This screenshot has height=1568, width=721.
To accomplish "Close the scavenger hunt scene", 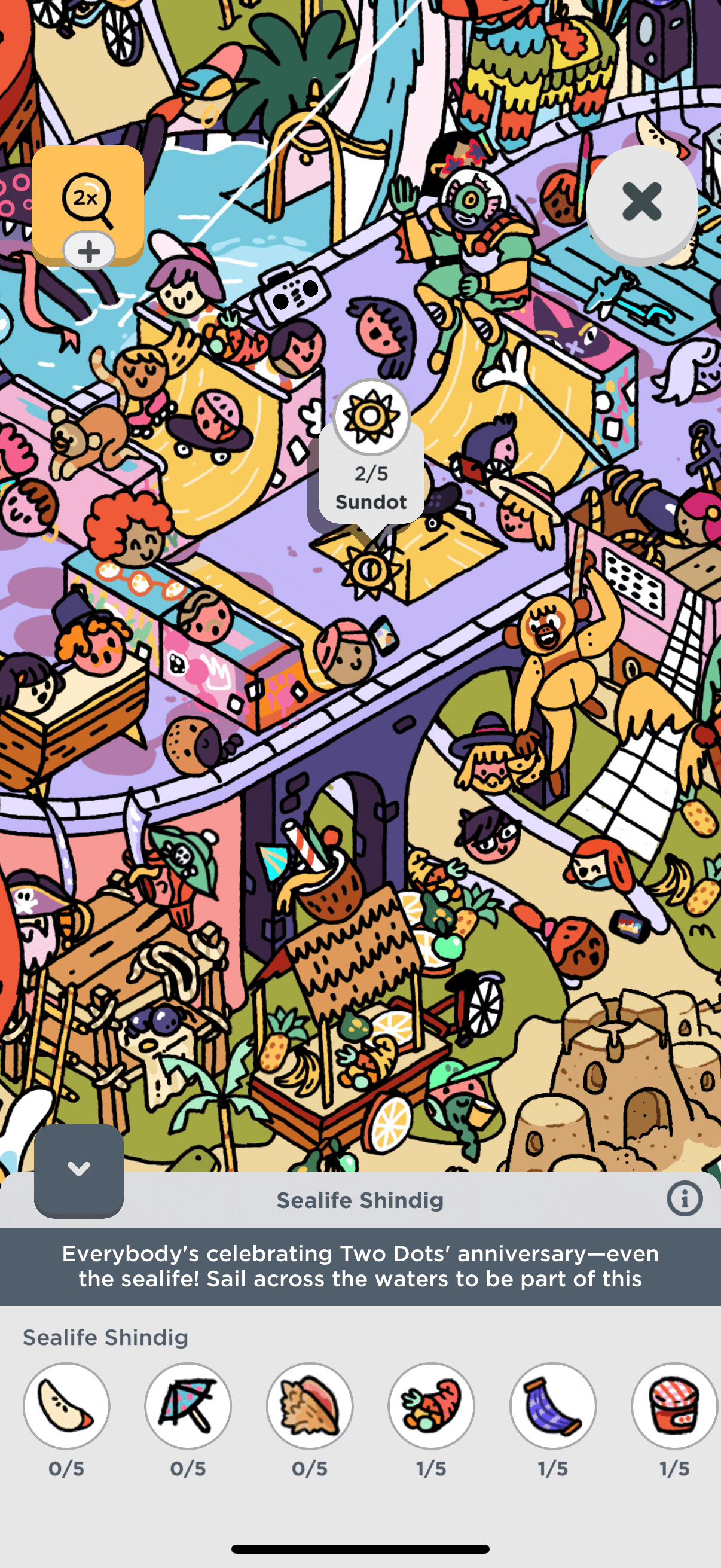I will 641,202.
